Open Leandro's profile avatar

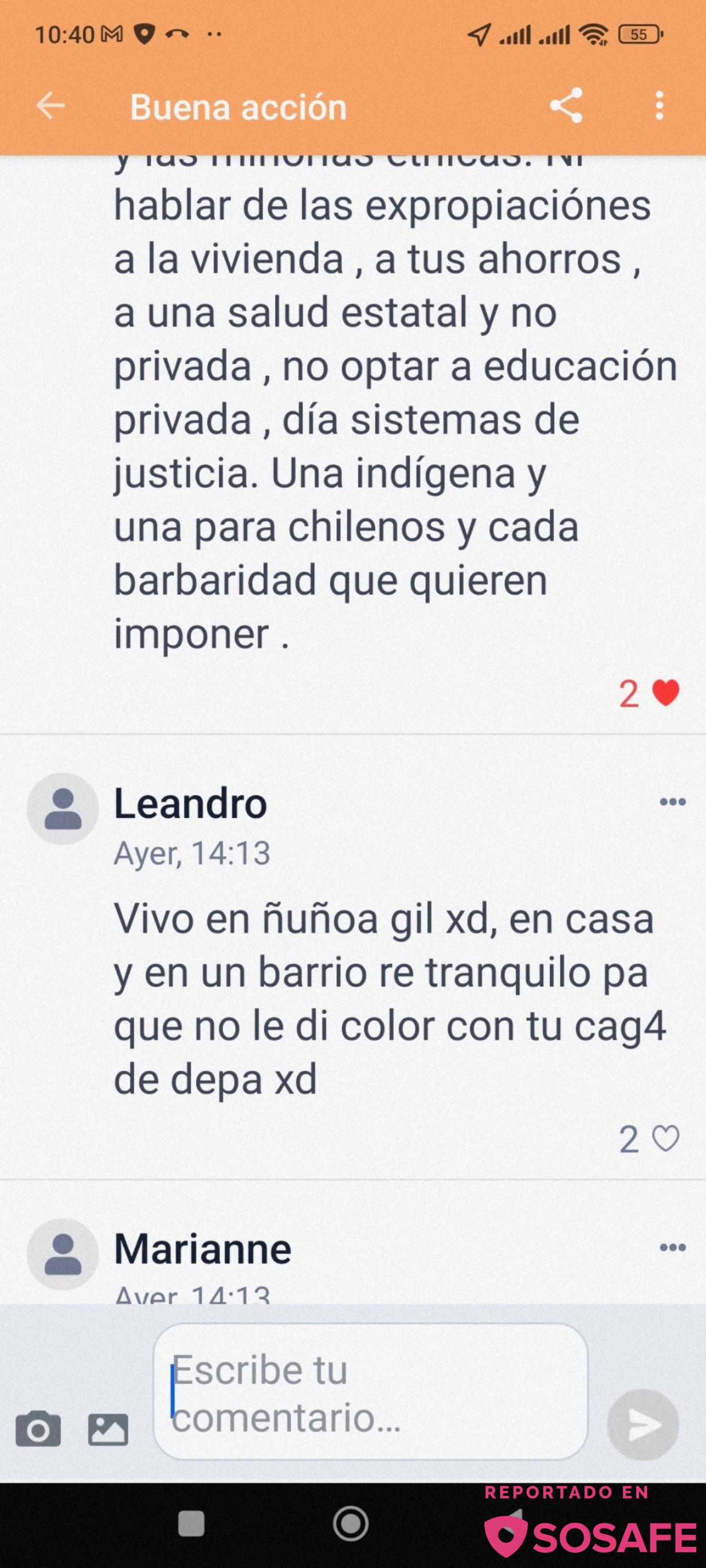coord(63,809)
